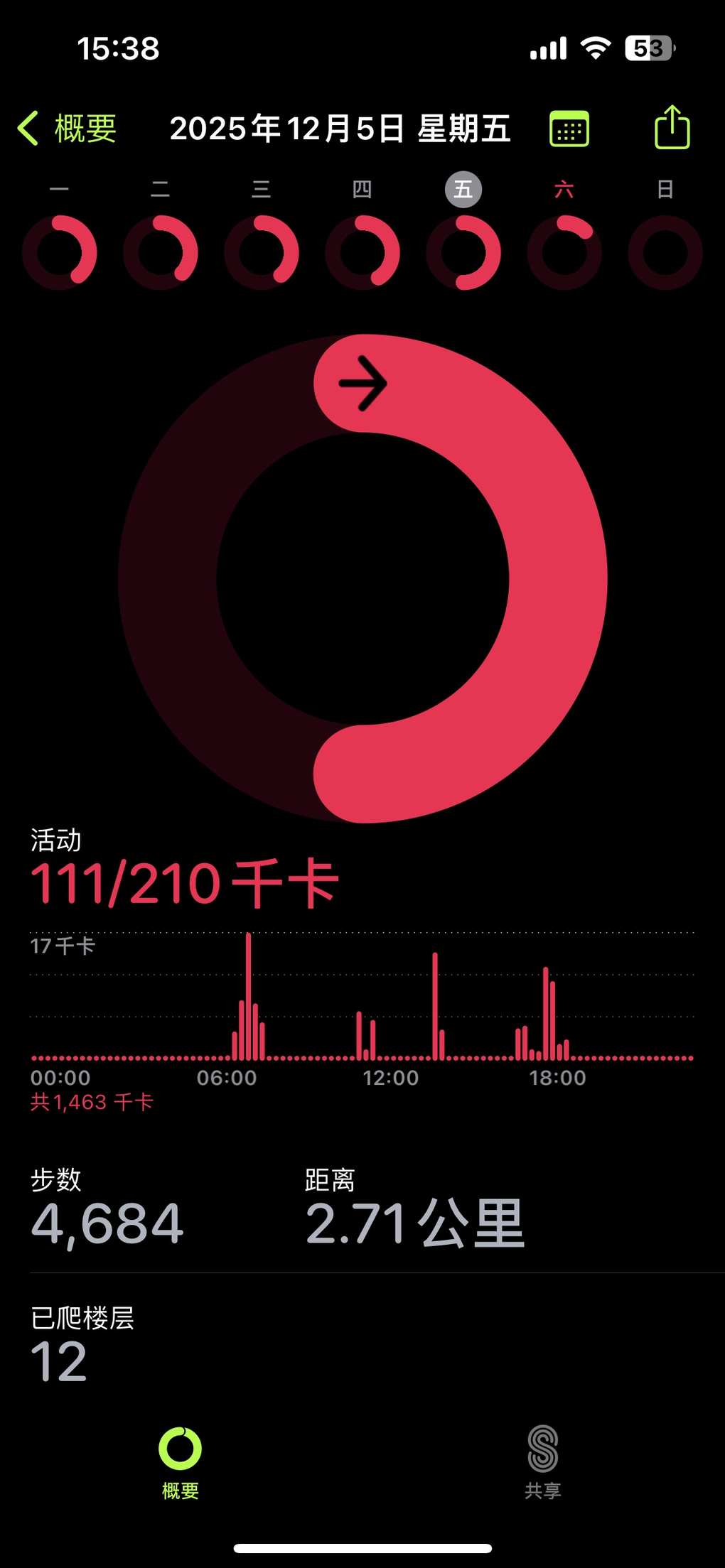The height and width of the screenshot is (1568, 725).
Task: Select Sunday (日) activity ring
Action: click(x=665, y=252)
